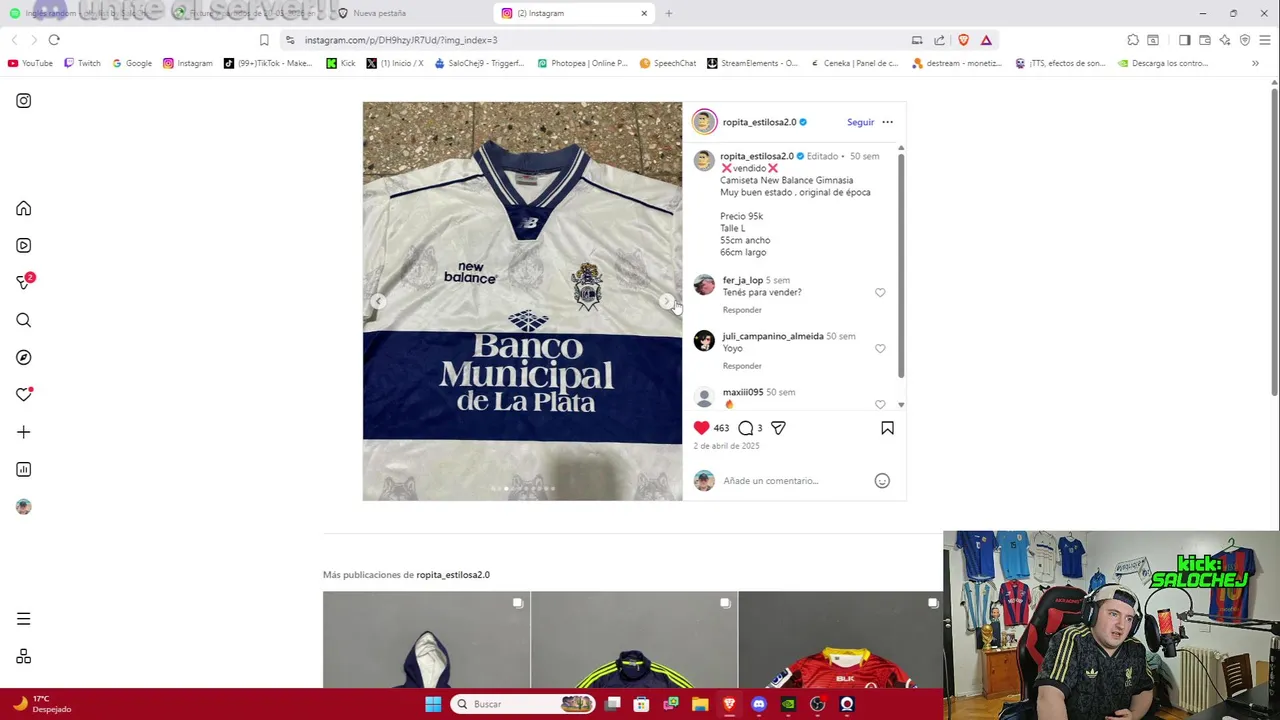The height and width of the screenshot is (720, 1280).
Task: Open the red jersey post thumbnail
Action: pos(840,640)
